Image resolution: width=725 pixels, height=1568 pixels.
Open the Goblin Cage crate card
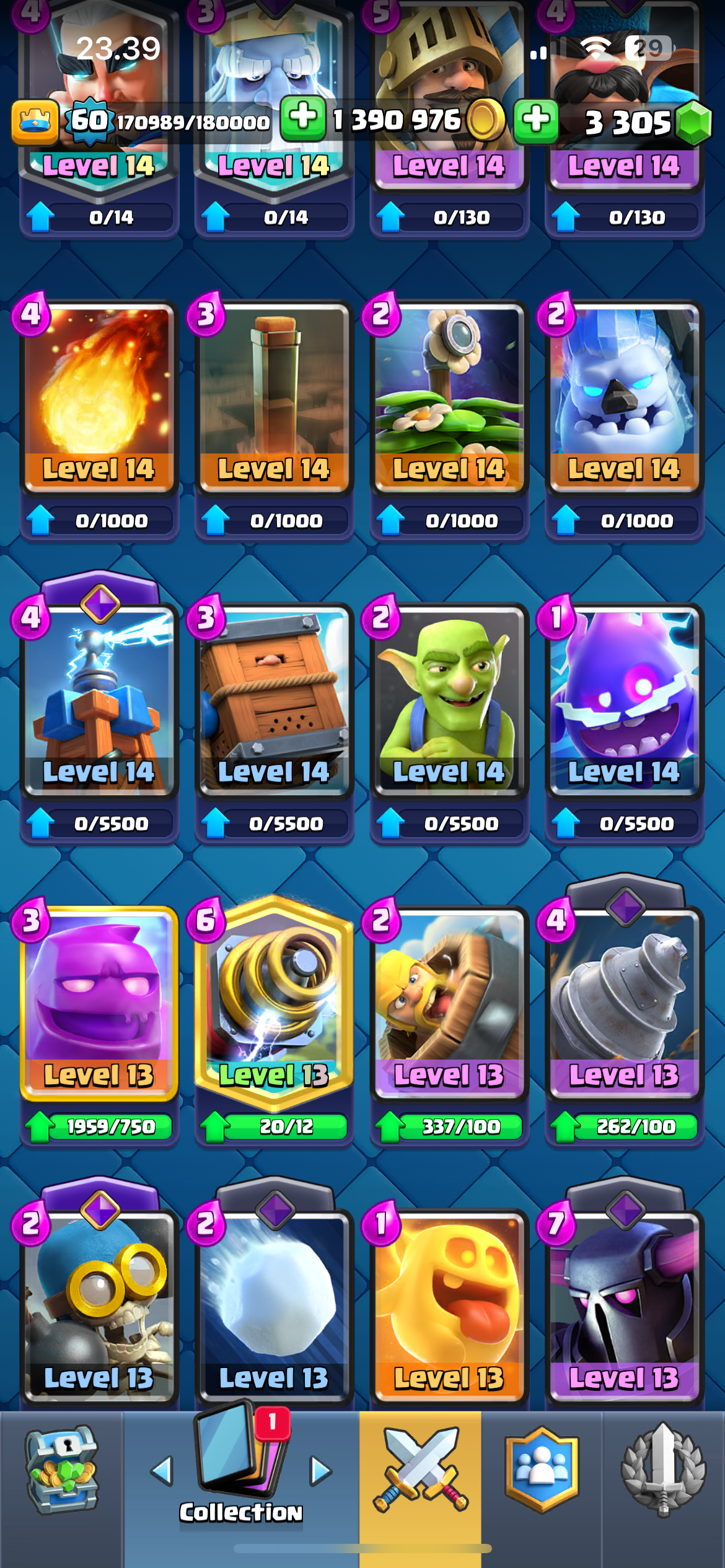click(274, 700)
